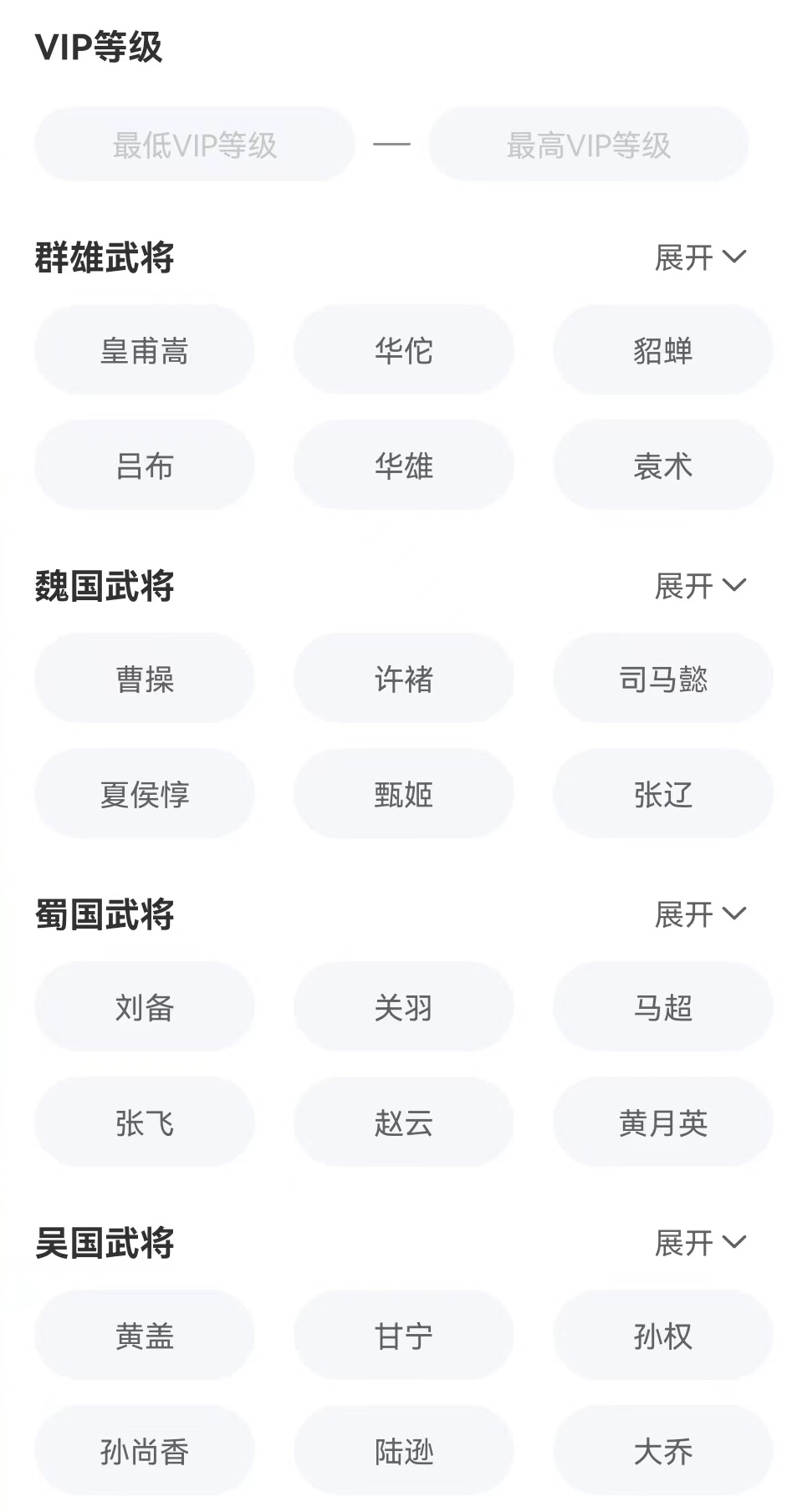Tap the 最低VIP等级 input field
This screenshot has height=1512, width=787.
[x=195, y=145]
